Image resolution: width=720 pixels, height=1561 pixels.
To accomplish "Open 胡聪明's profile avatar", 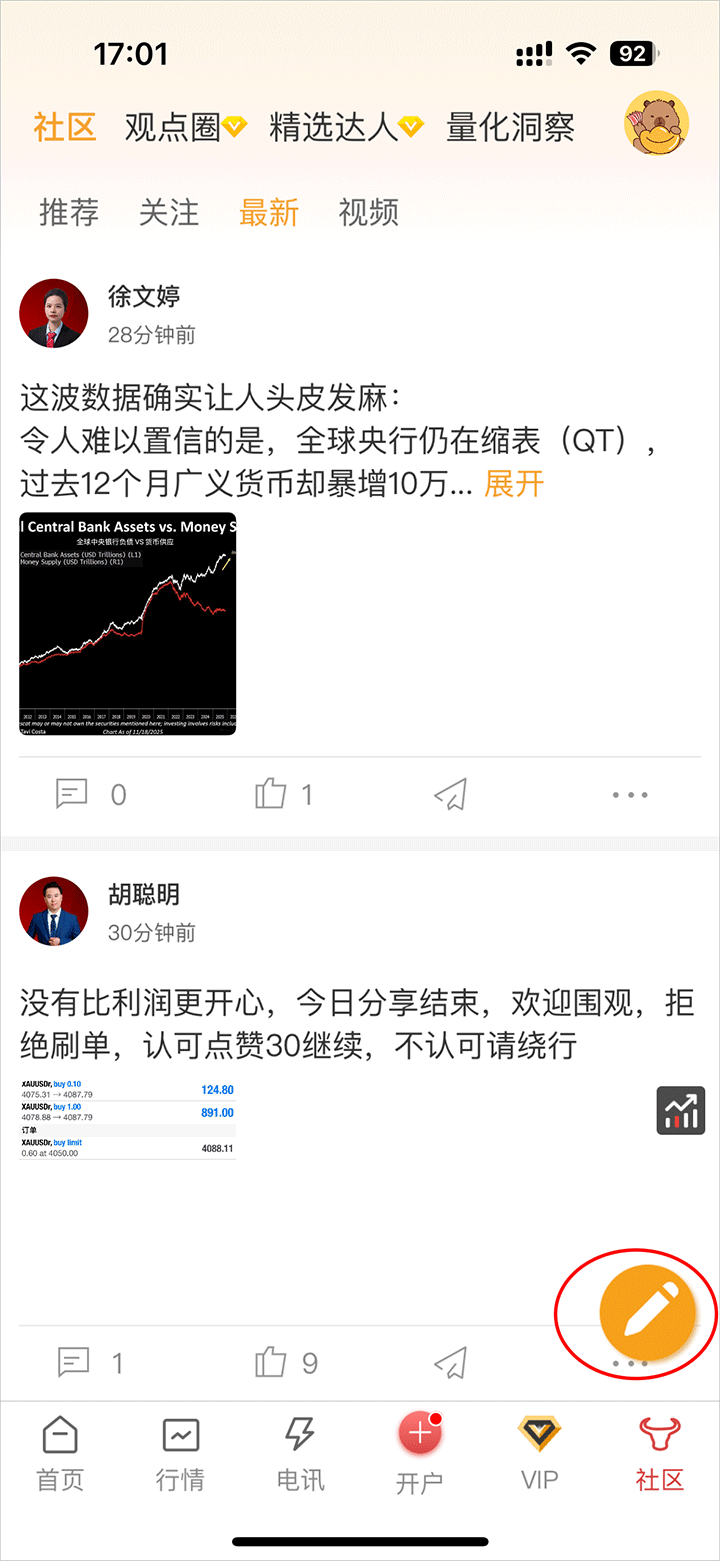I will 54,911.
